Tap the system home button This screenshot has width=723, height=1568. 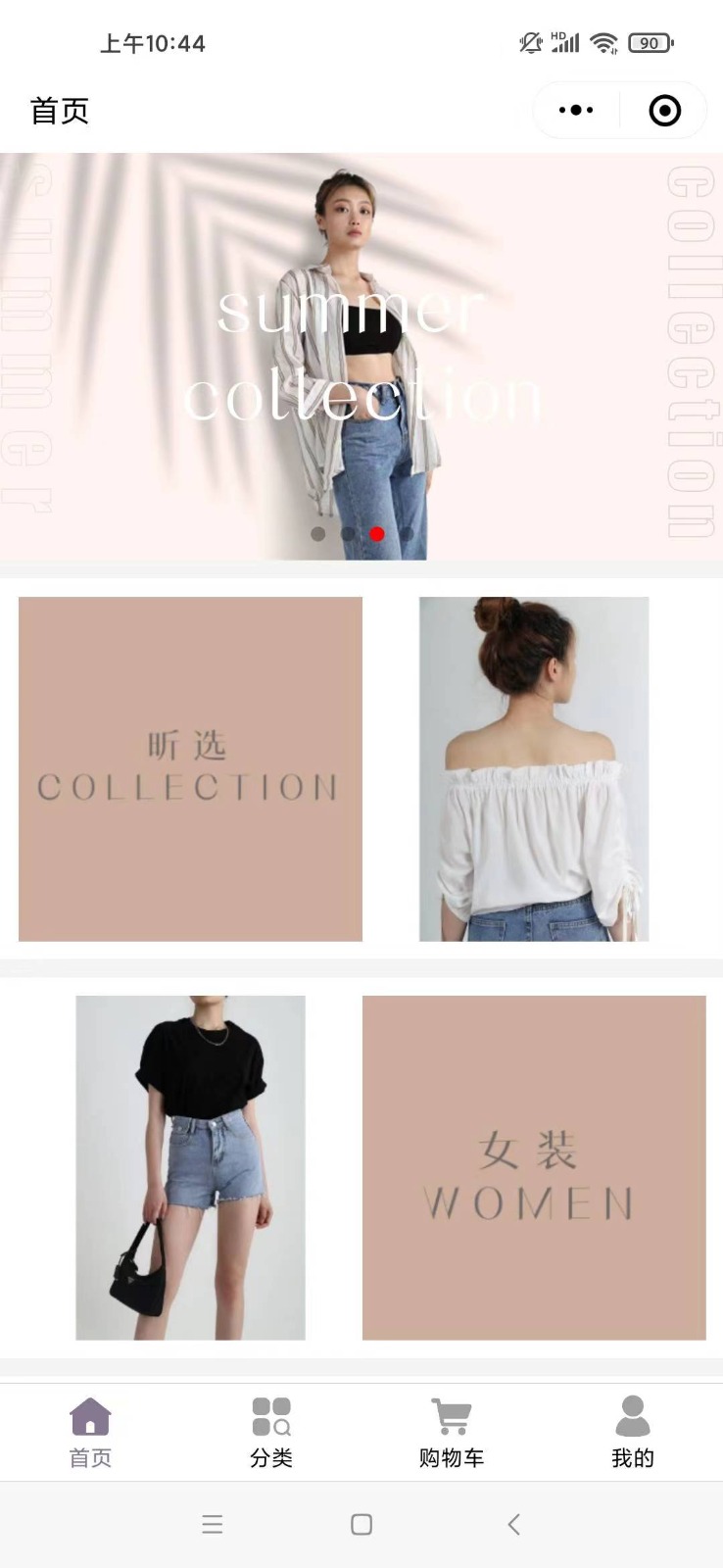[x=361, y=1524]
